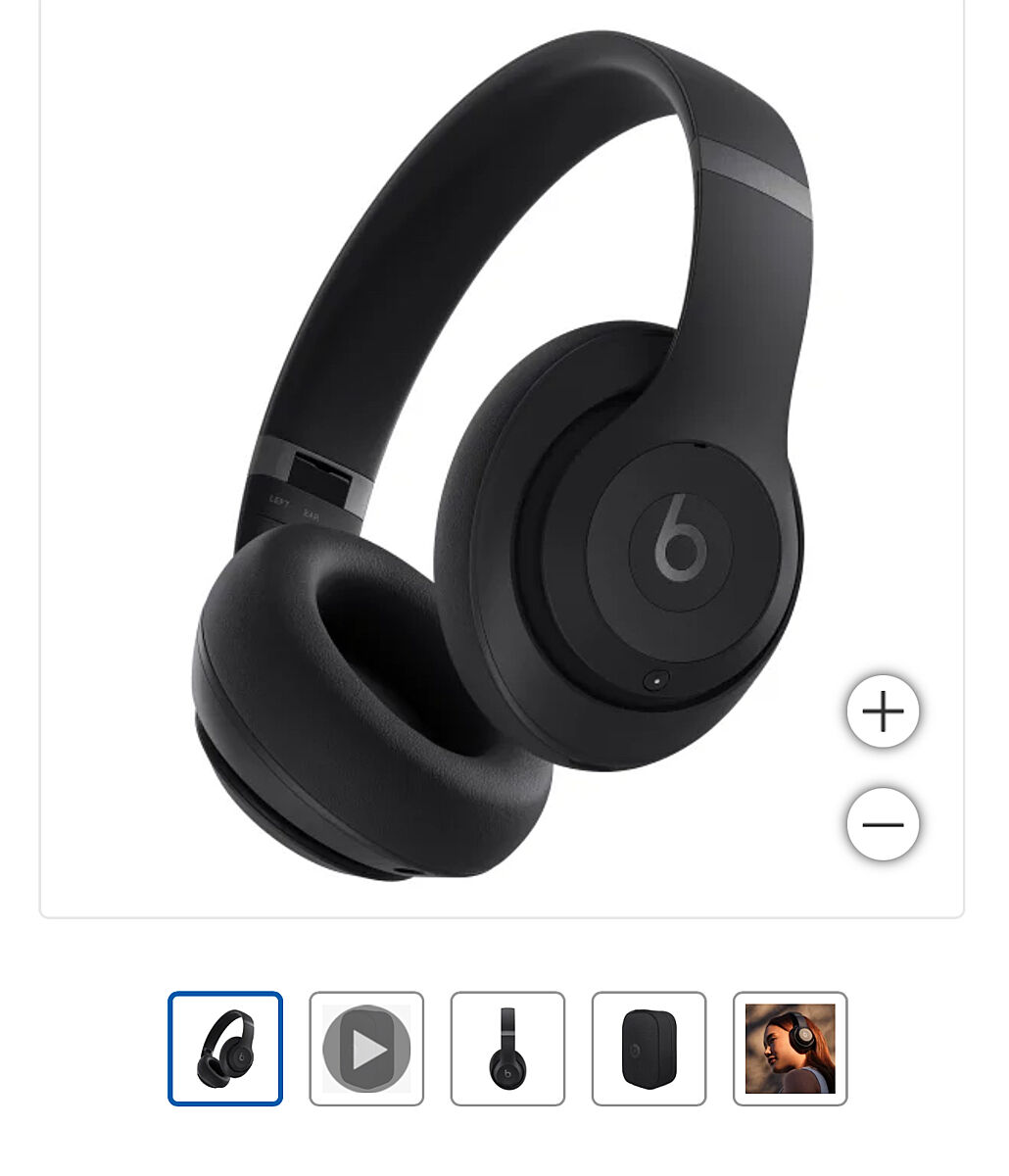Image resolution: width=1009 pixels, height=1176 pixels.
Task: Show the carrying case thumbnail
Action: [x=649, y=1049]
